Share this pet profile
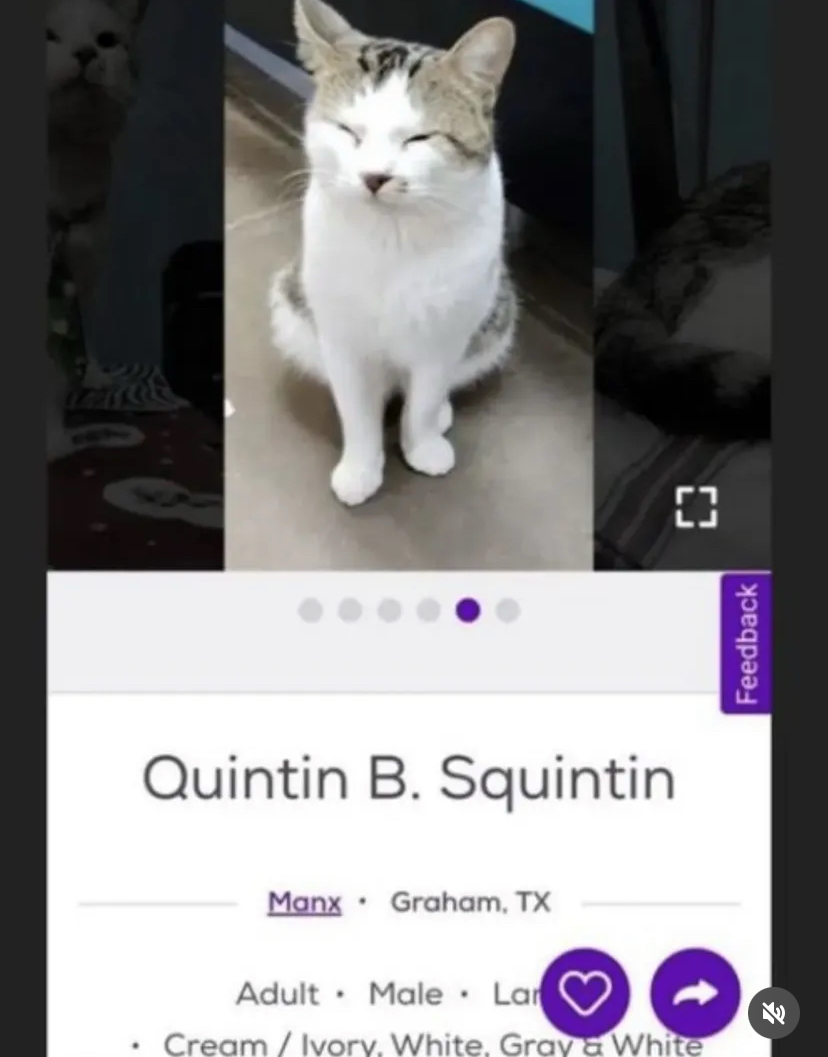The height and width of the screenshot is (1057, 828). (695, 993)
